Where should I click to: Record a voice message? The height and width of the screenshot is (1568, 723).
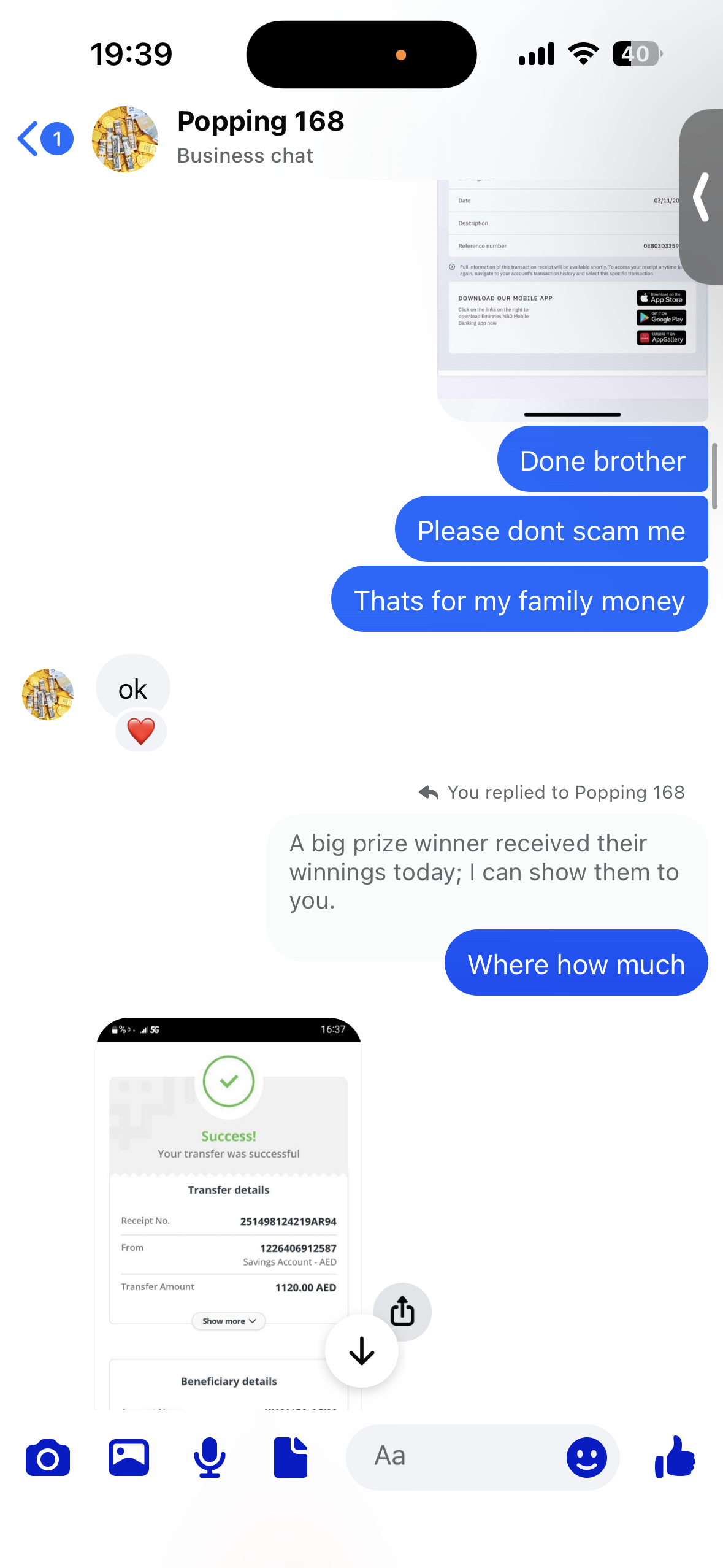(210, 1458)
